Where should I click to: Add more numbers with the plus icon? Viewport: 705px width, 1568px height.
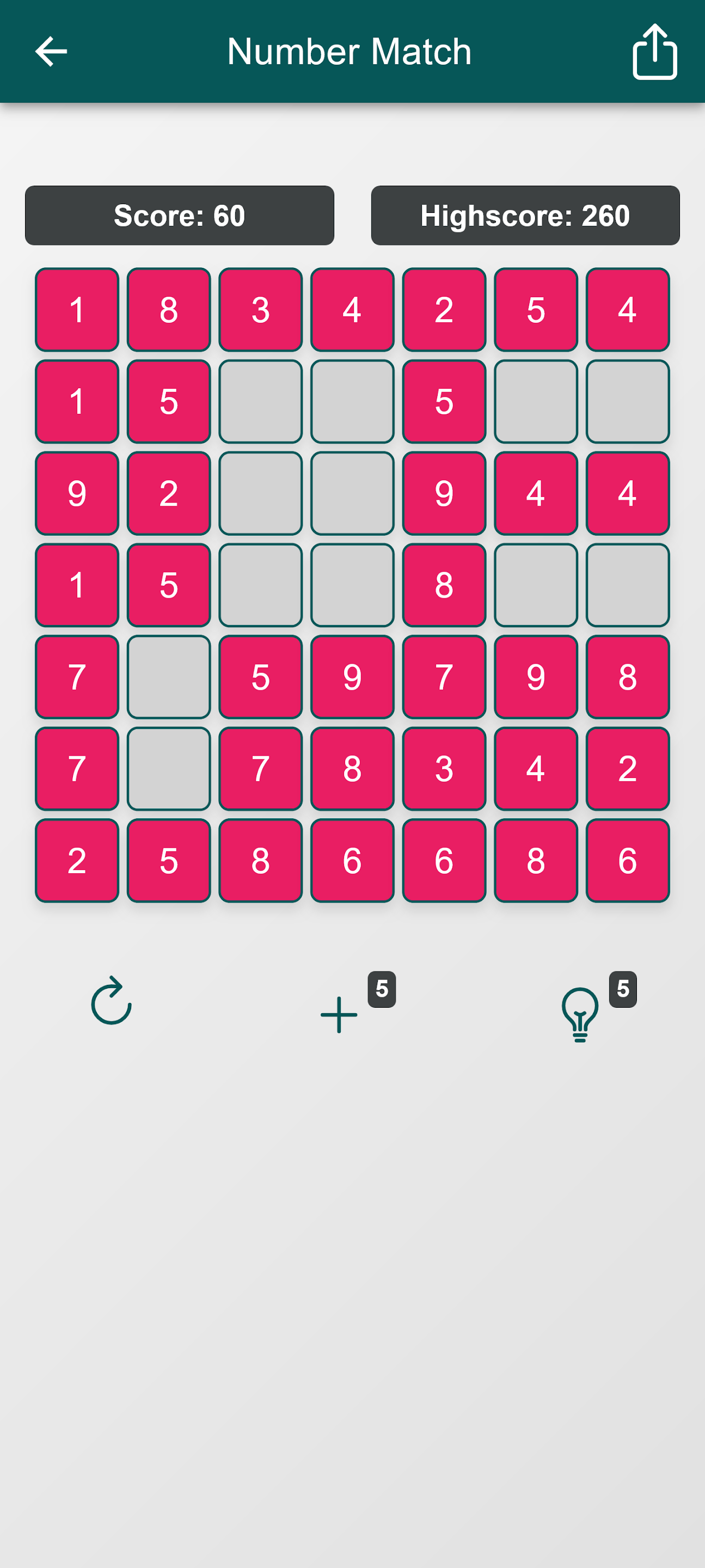tap(339, 1014)
